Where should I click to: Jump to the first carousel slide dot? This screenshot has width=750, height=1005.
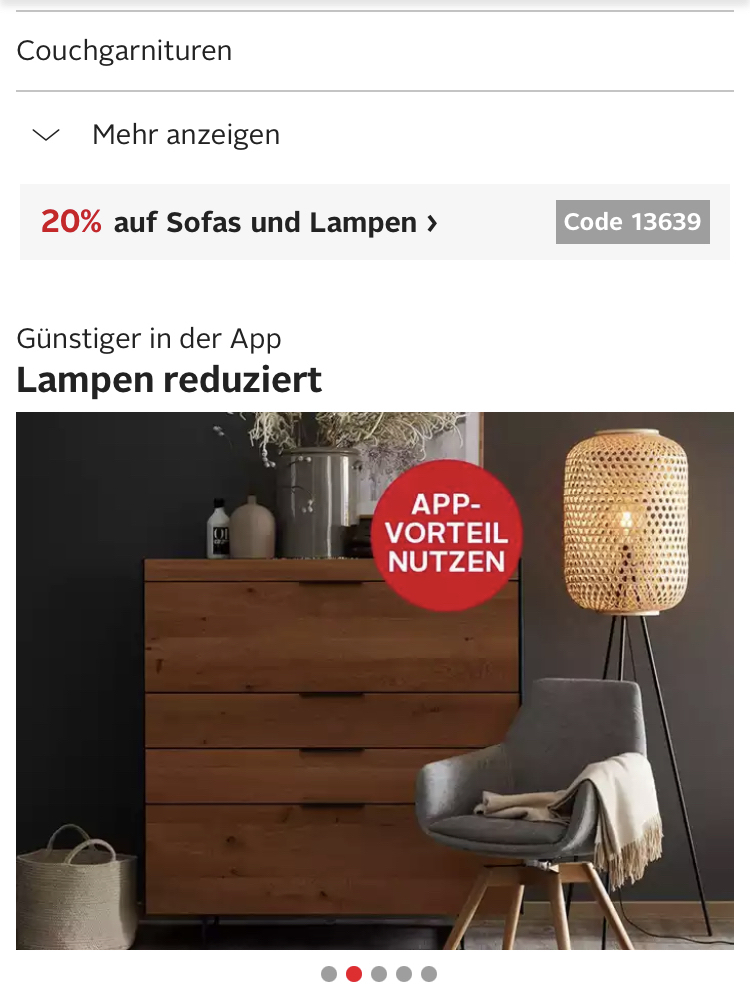click(x=329, y=974)
